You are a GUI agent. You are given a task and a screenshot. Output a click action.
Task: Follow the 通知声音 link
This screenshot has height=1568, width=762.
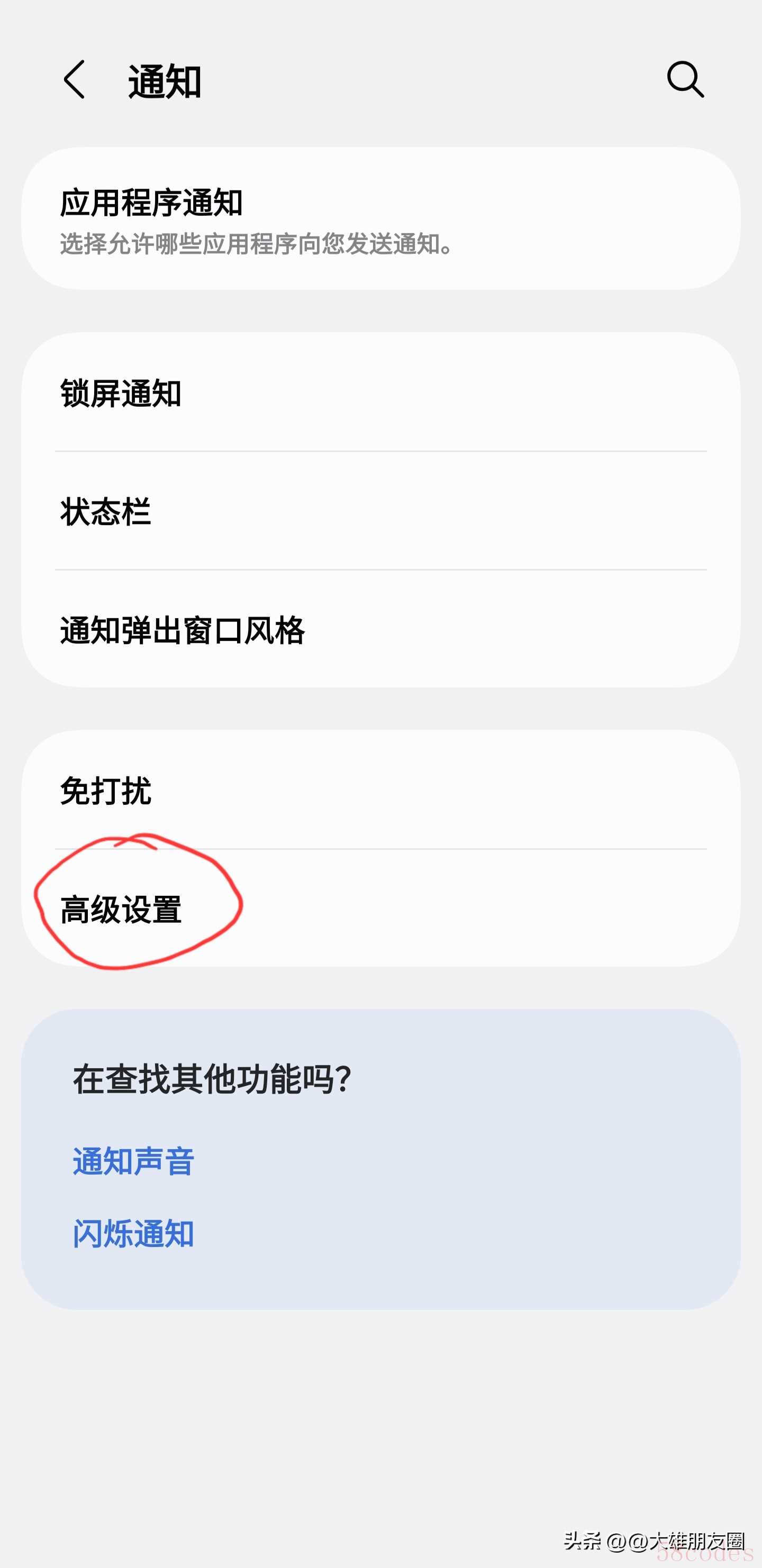click(x=133, y=1161)
